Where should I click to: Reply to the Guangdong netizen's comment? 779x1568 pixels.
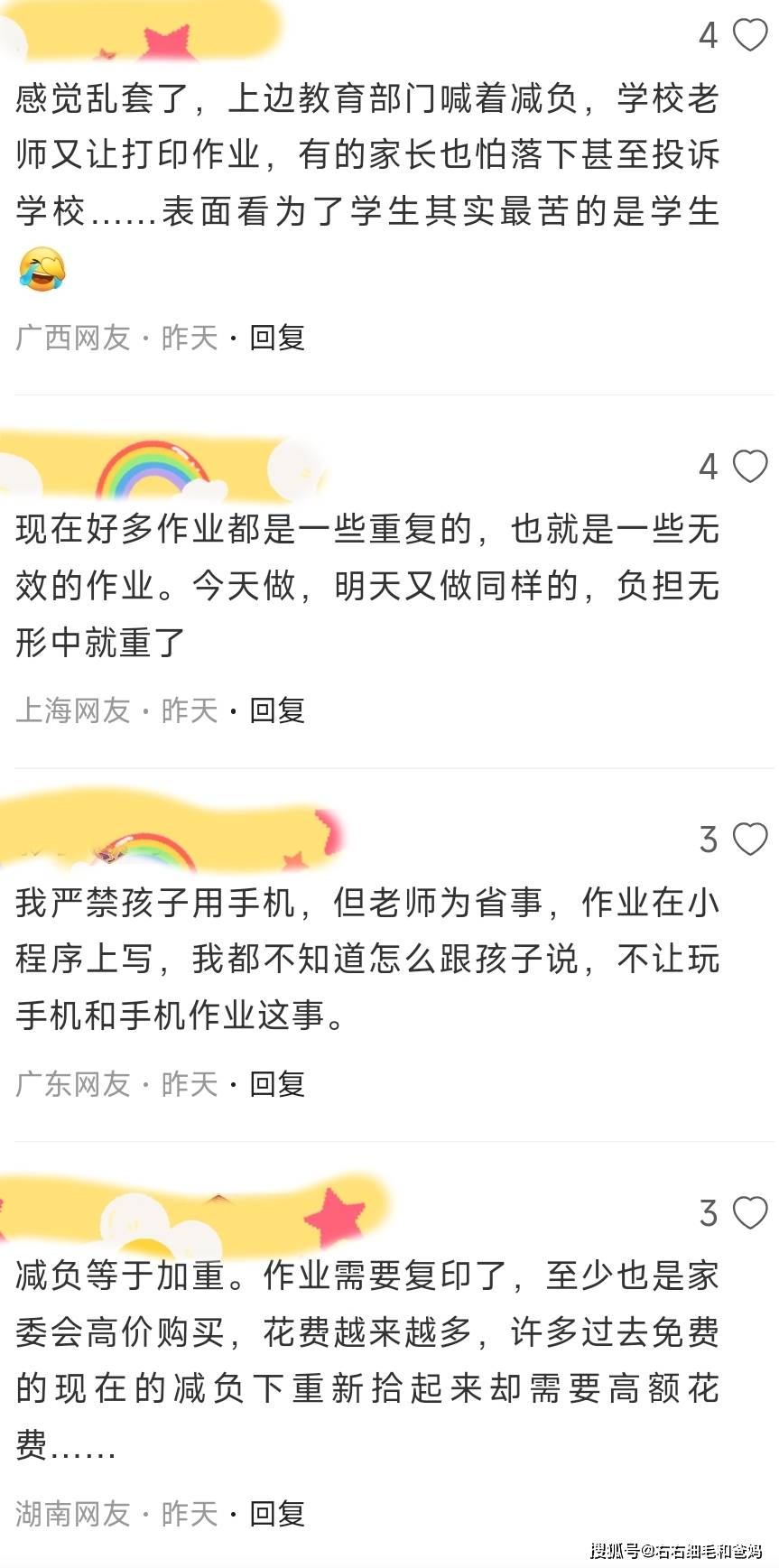pyautogui.click(x=277, y=1083)
